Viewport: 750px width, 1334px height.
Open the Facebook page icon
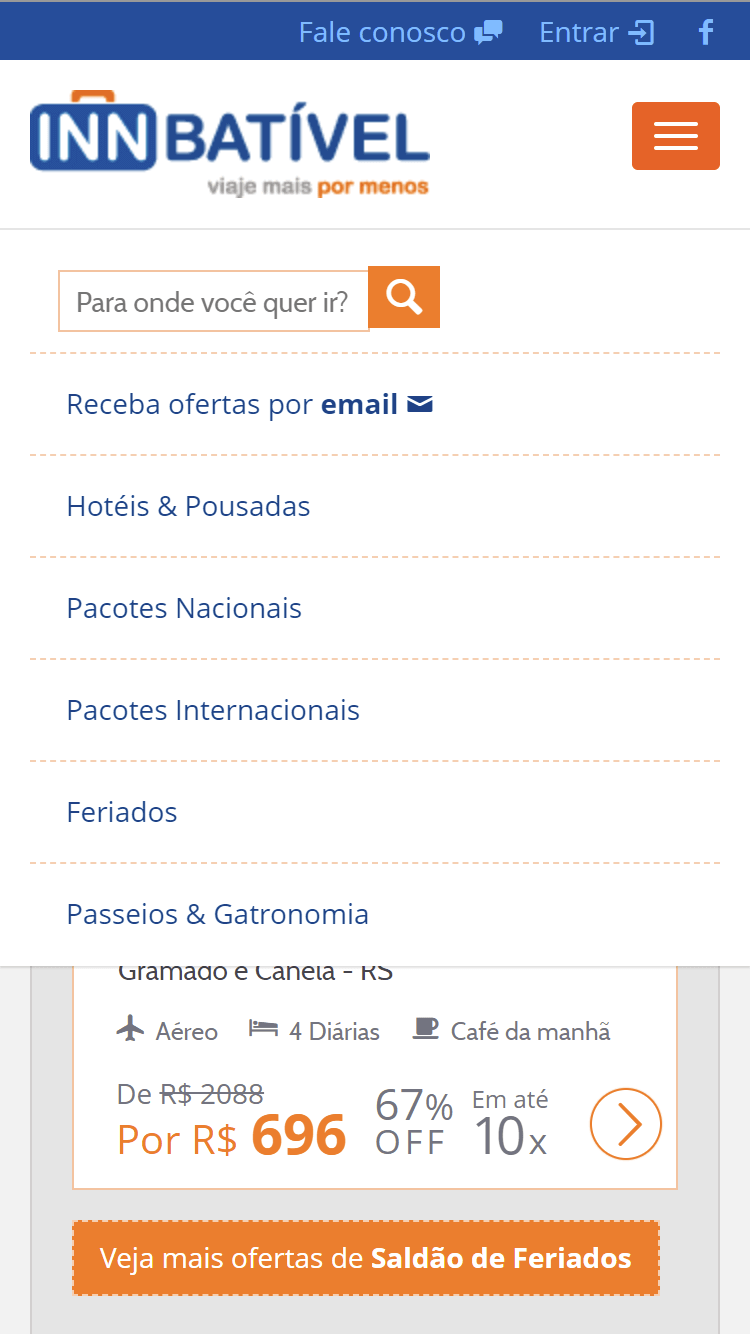(x=706, y=32)
